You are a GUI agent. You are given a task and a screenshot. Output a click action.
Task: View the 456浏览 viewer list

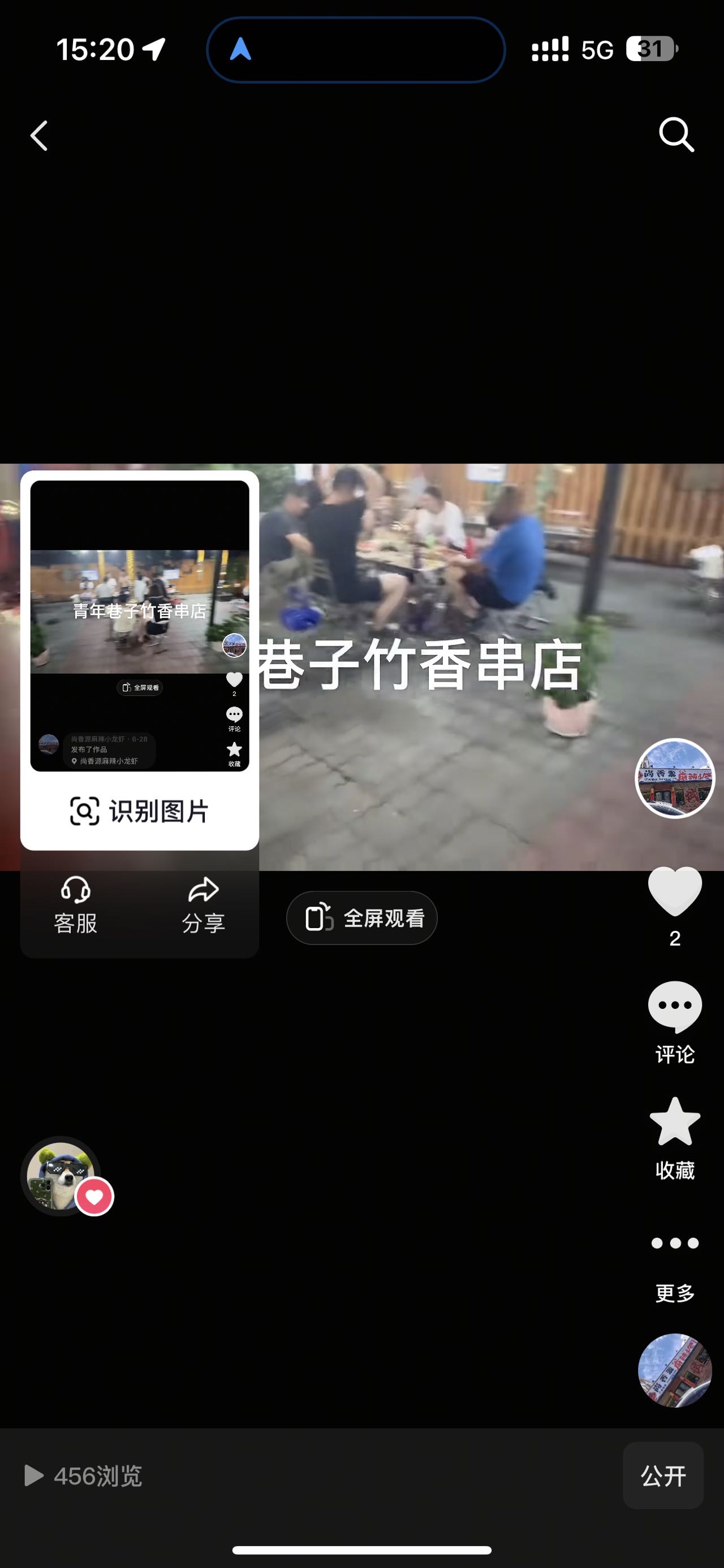point(83,1475)
